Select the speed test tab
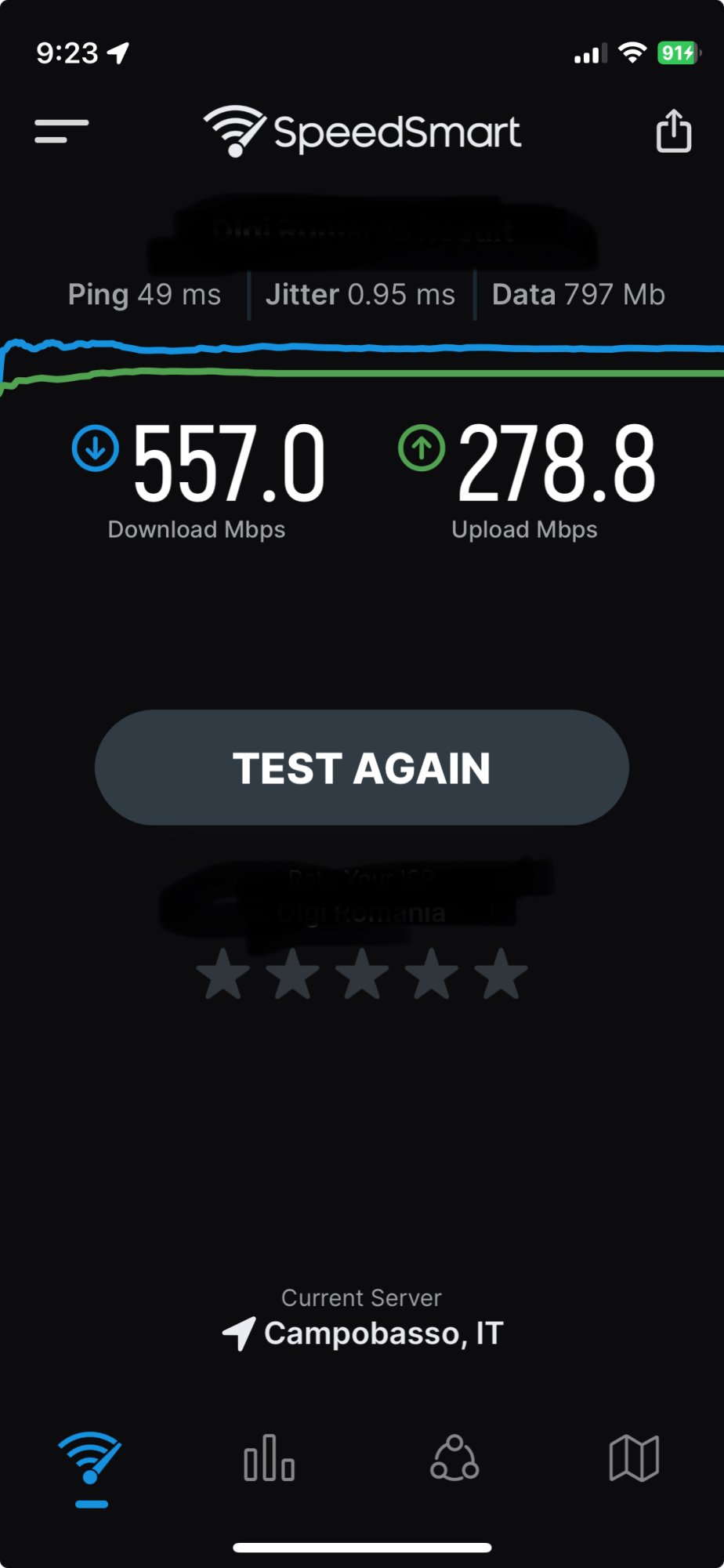 [91, 1458]
